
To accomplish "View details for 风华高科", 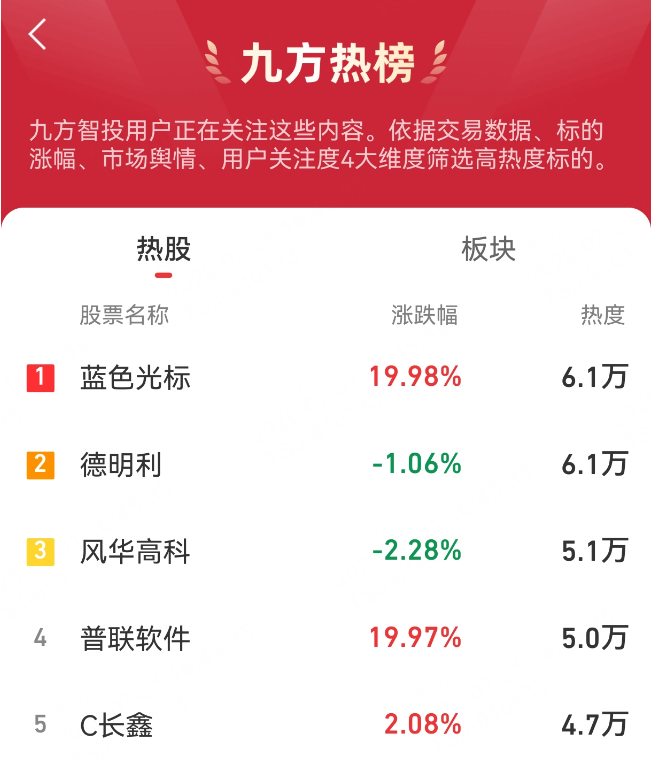I will (x=326, y=551).
